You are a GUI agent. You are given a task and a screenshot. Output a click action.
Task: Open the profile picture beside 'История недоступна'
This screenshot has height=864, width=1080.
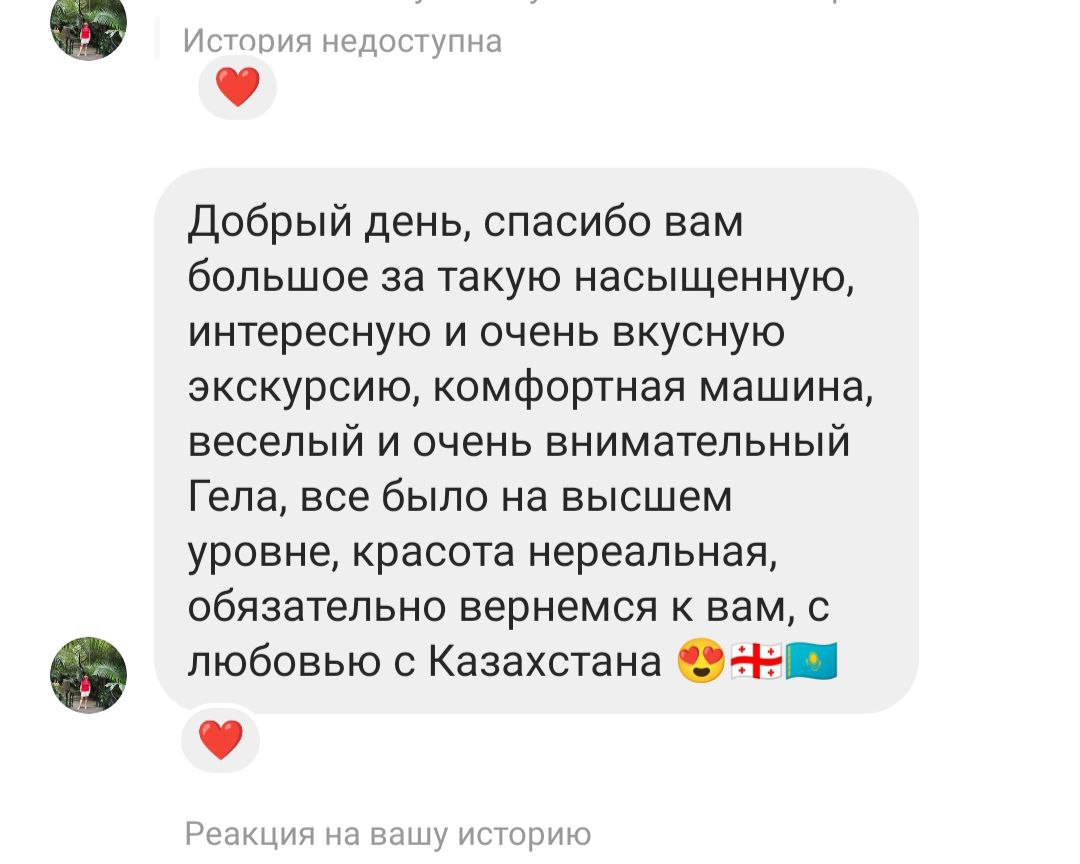[x=89, y=25]
